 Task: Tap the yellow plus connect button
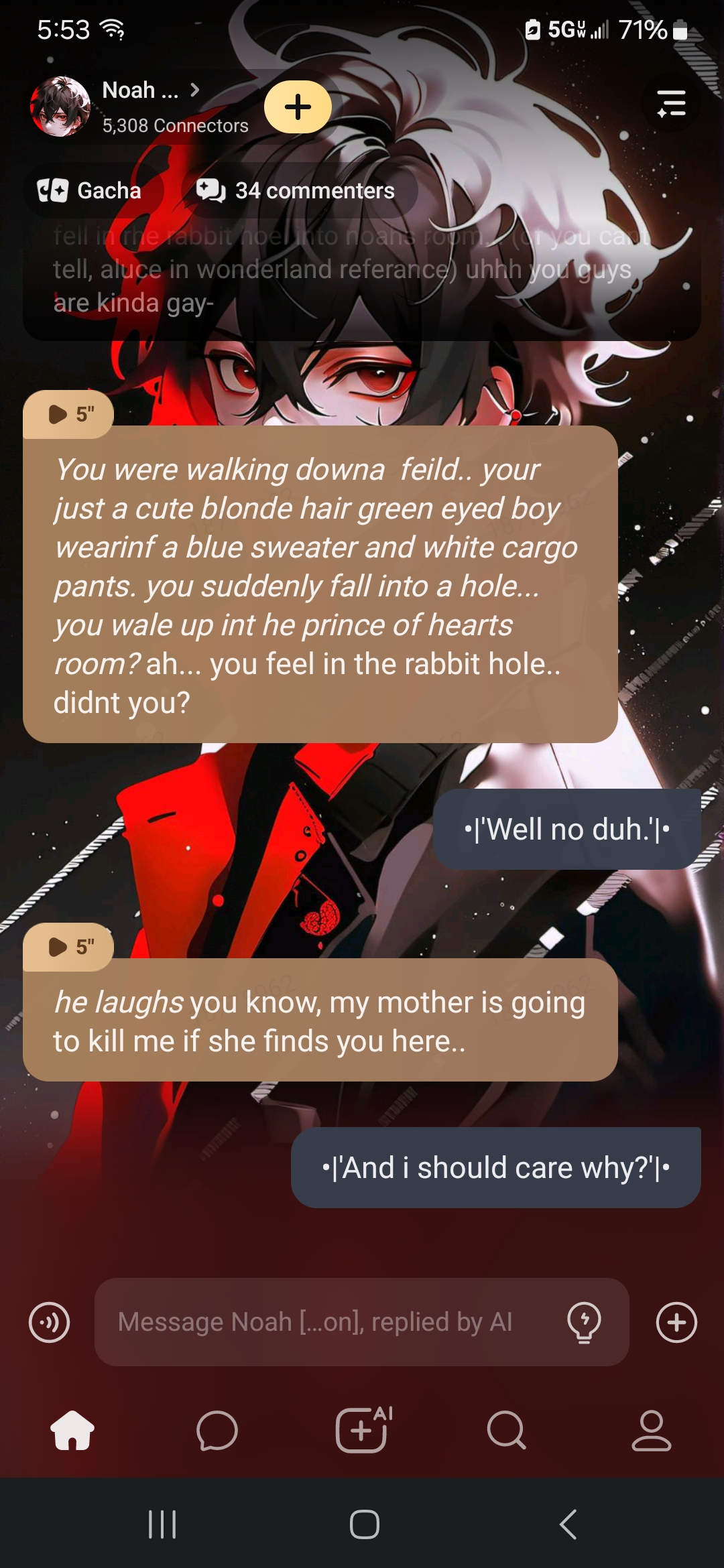pos(298,107)
